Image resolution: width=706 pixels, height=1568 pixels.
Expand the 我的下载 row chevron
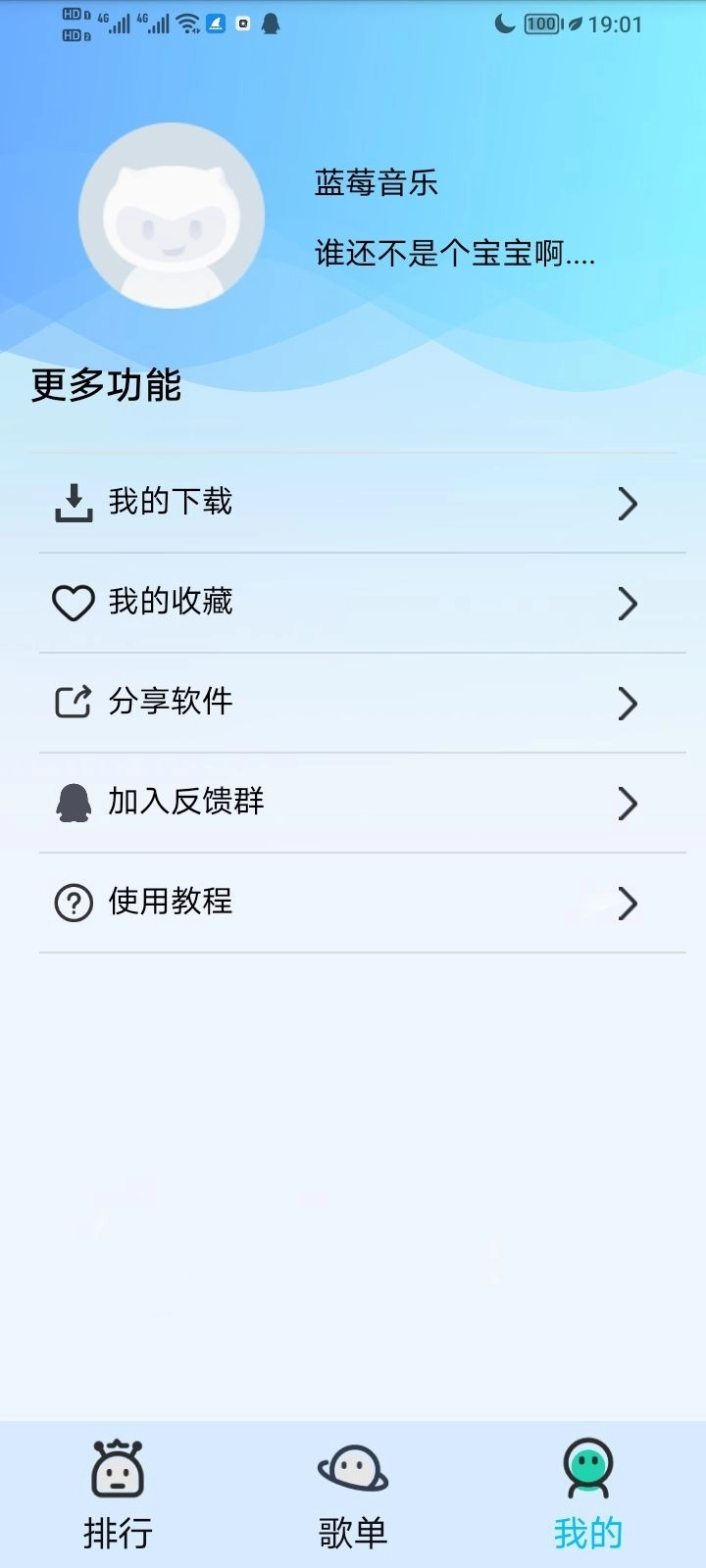[628, 504]
